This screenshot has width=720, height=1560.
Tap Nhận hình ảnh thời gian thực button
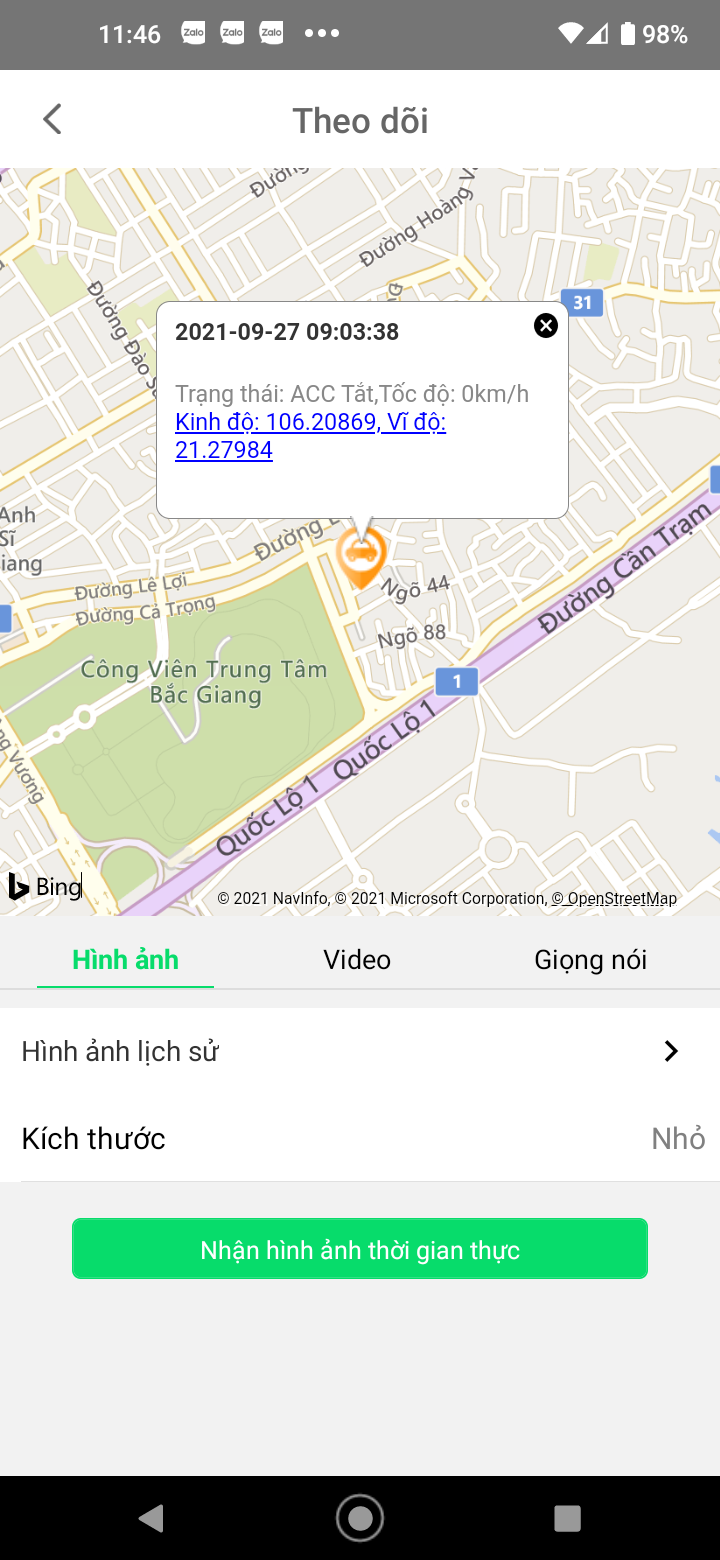pyautogui.click(x=360, y=1249)
